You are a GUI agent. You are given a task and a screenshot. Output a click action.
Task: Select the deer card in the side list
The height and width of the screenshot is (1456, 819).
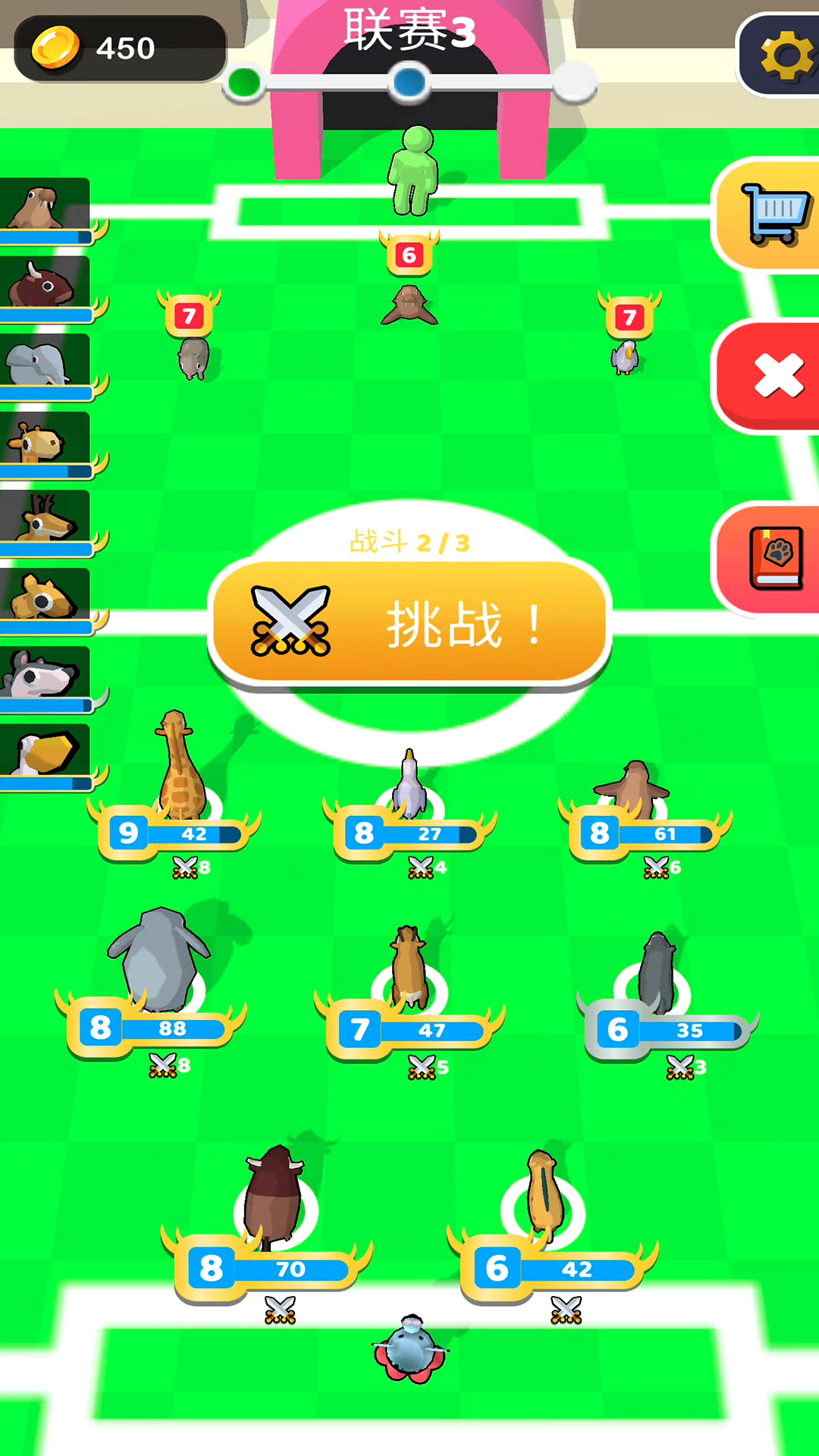point(45,519)
